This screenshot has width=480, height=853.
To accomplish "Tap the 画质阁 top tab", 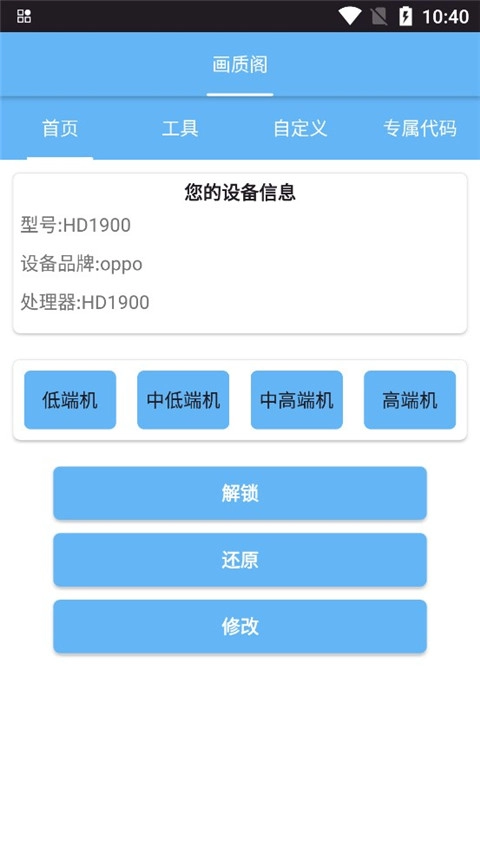I will 240,65.
